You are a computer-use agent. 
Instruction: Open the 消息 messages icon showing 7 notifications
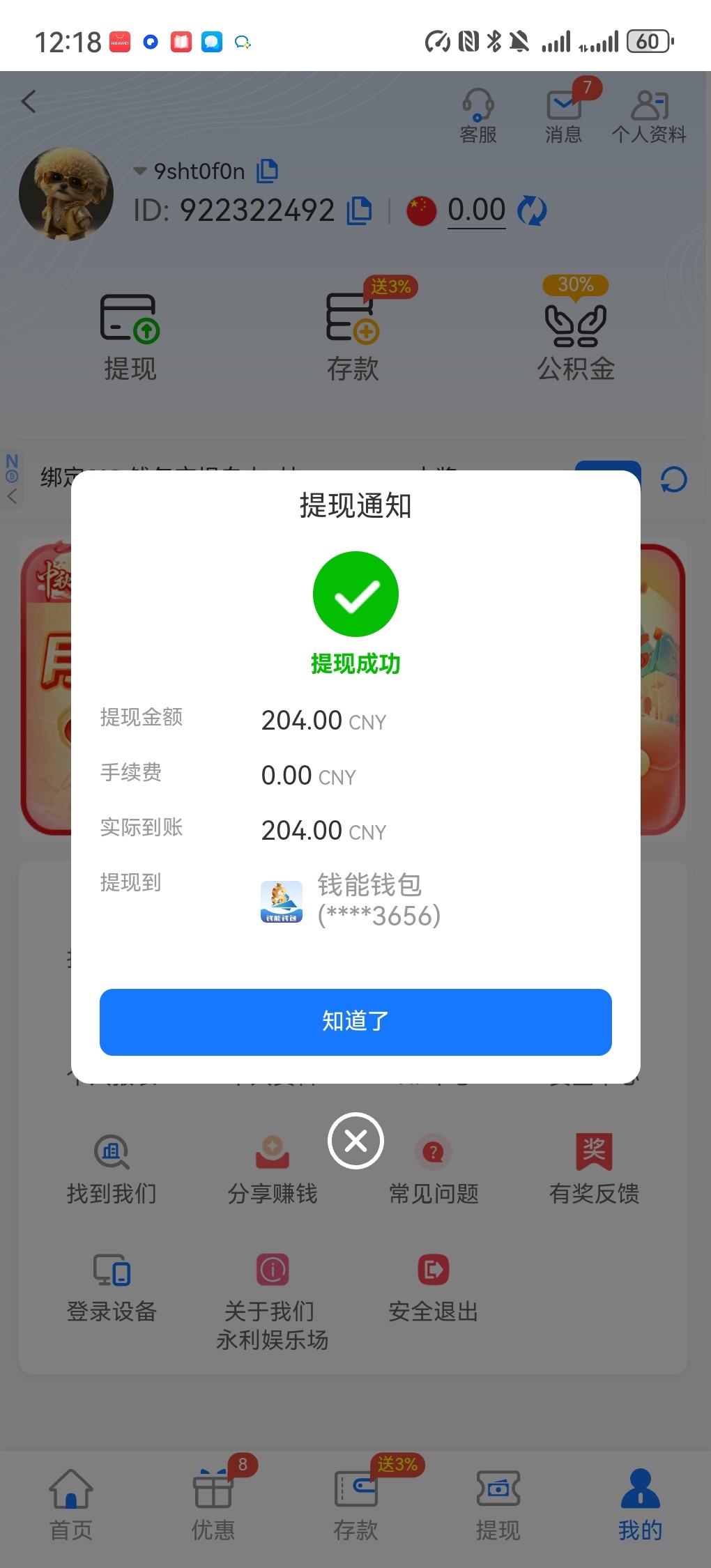click(563, 114)
